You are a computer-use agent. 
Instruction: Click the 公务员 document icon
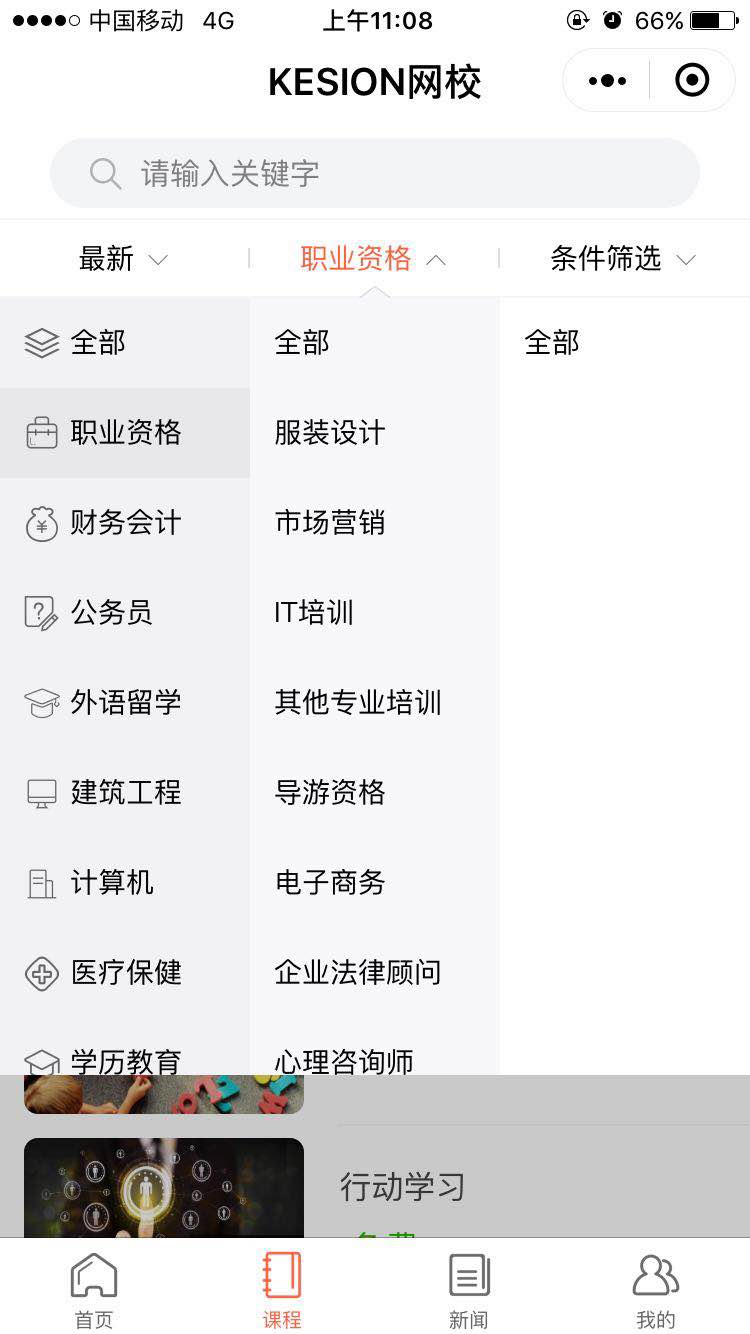[41, 612]
